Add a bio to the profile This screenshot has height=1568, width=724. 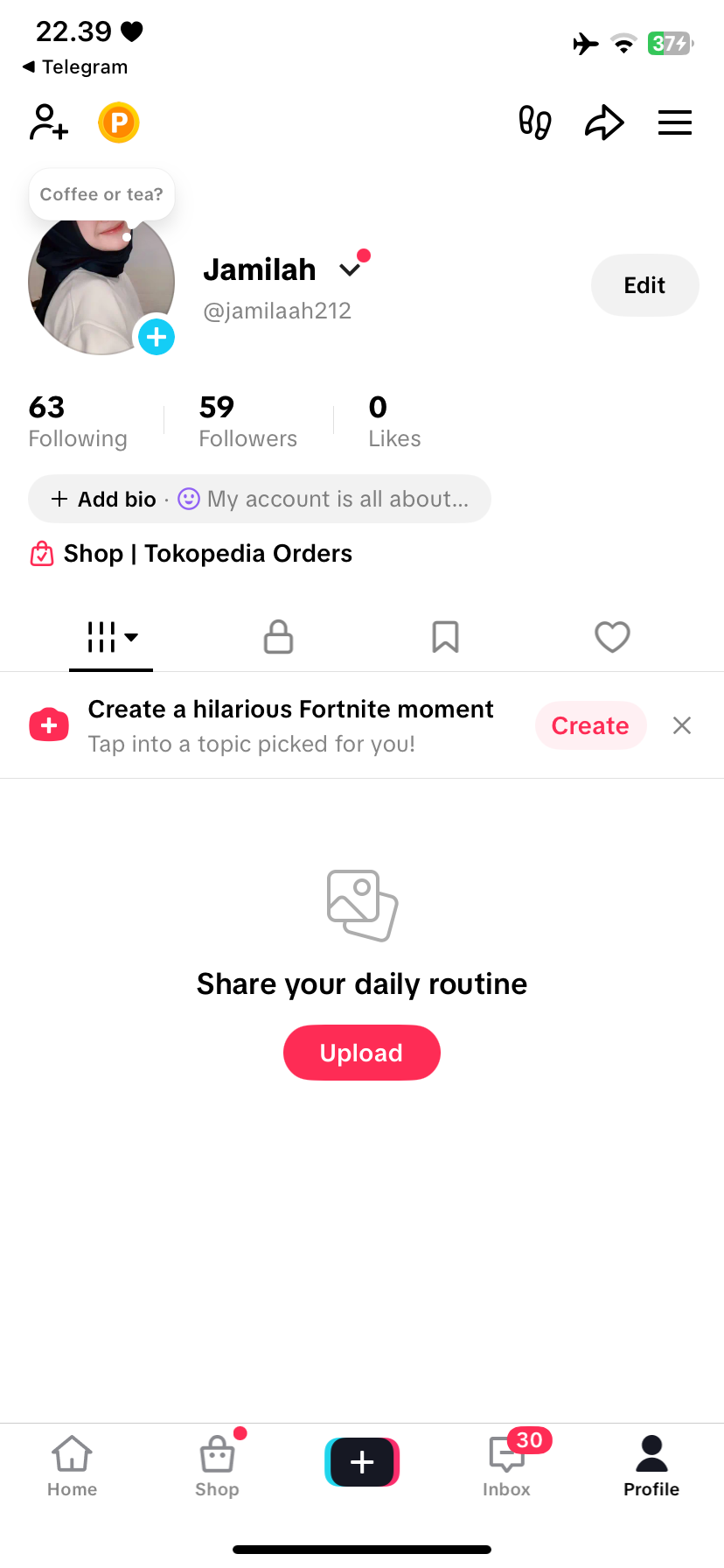(105, 499)
